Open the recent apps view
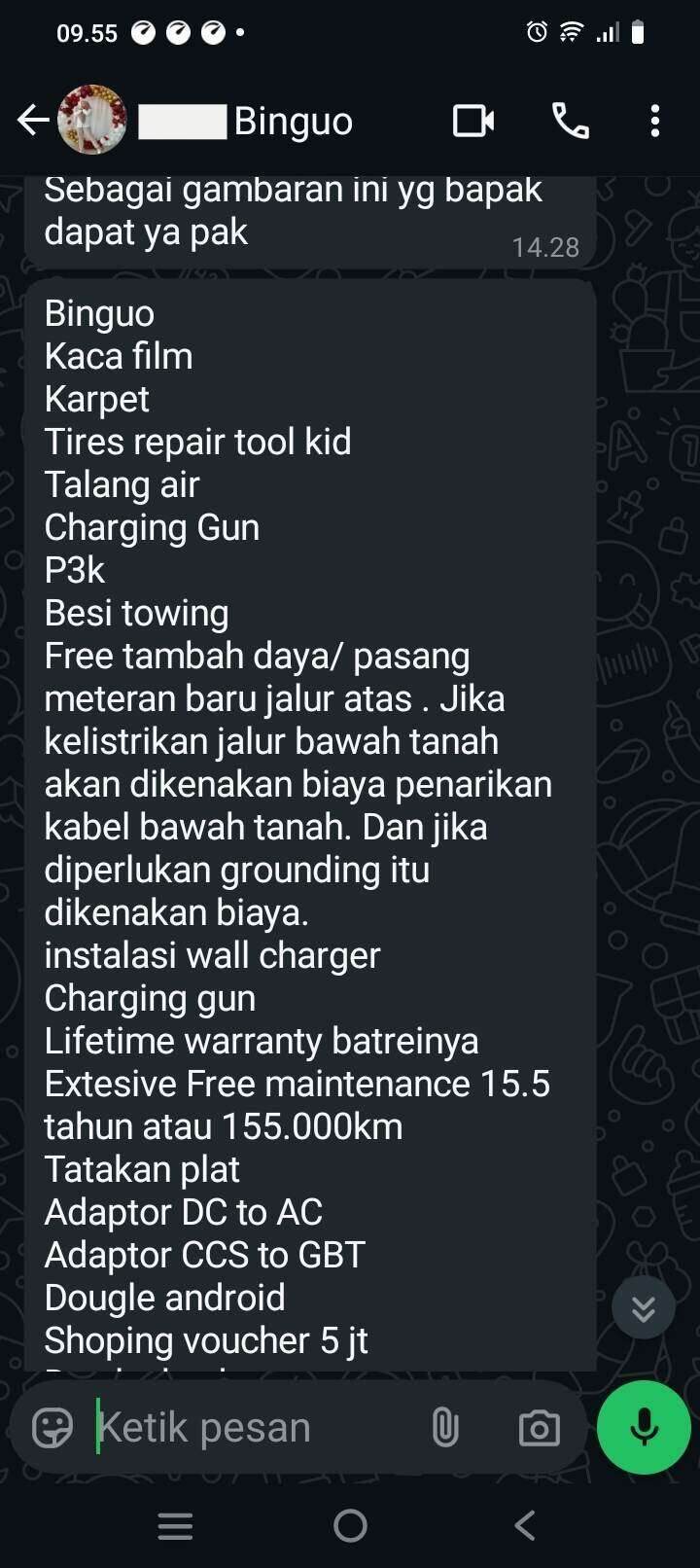The image size is (700, 1568). pos(175,1525)
